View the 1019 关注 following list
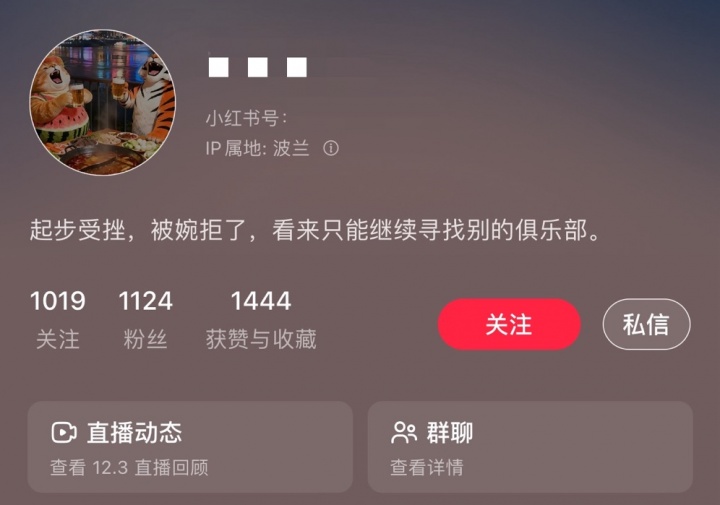Viewport: 720px width, 505px height. point(57,319)
